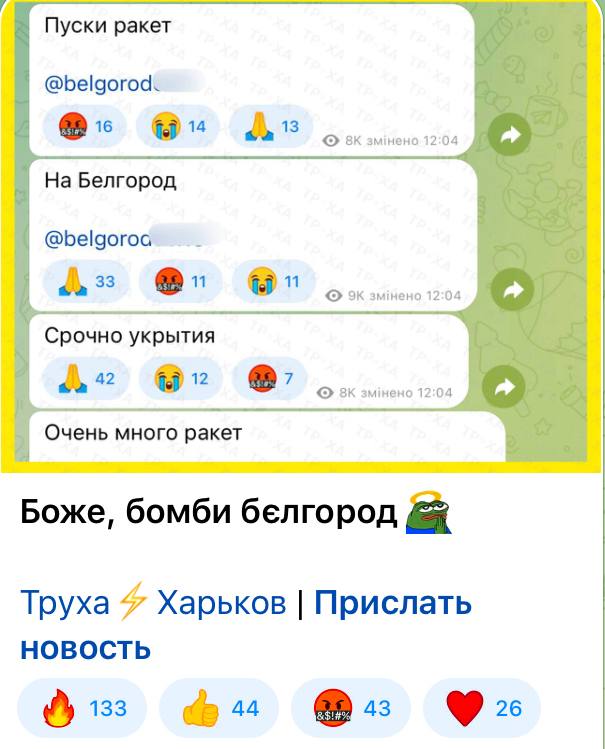This screenshot has height=749, width=605.
Task: Open the attached screenshot image in the post
Action: coord(302,235)
